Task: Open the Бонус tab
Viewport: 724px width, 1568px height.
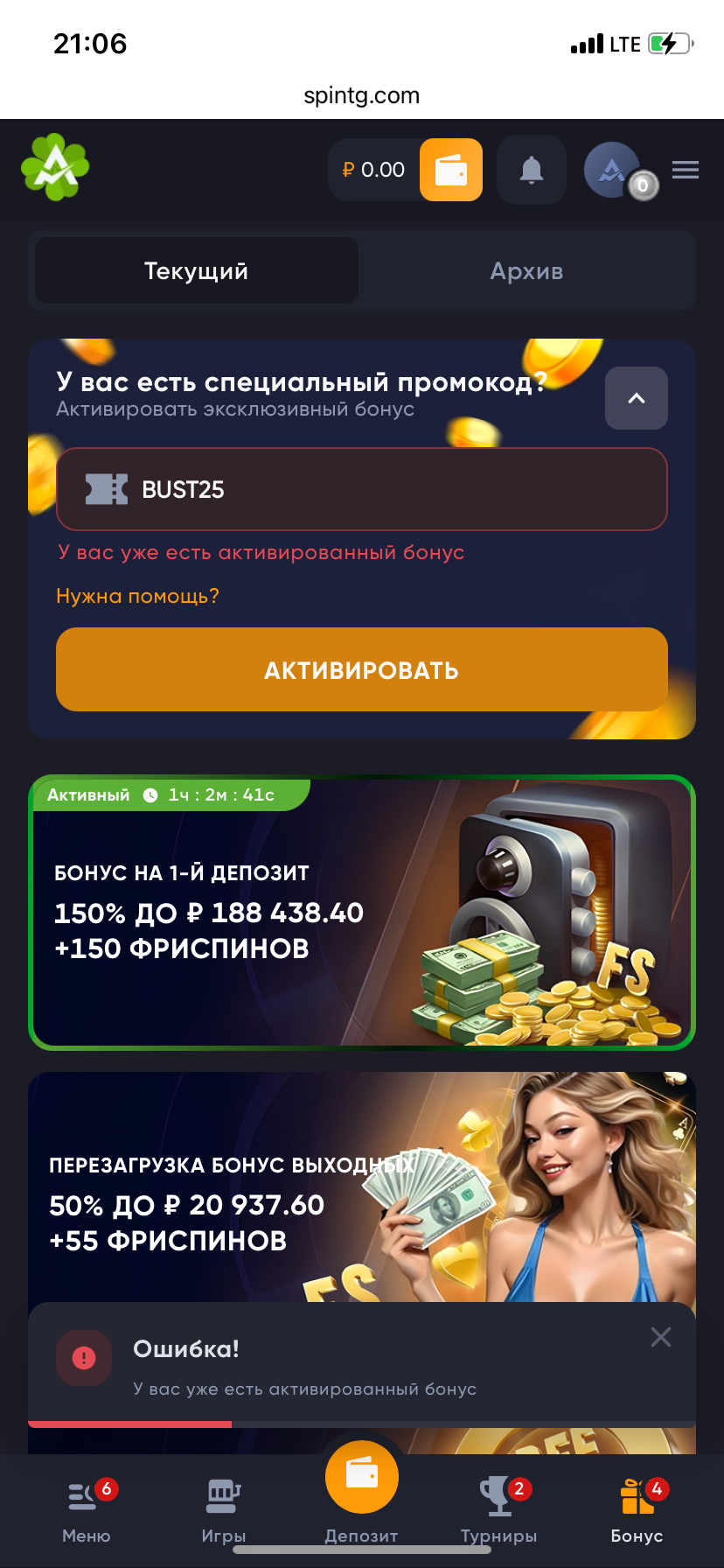Action: [x=637, y=1509]
